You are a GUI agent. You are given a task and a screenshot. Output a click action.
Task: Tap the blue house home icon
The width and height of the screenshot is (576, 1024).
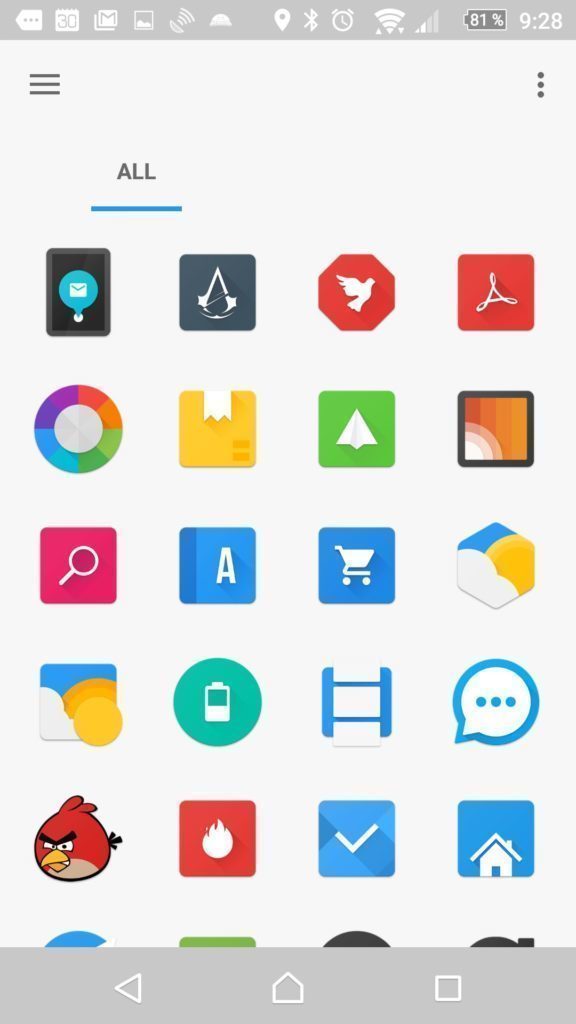click(x=496, y=839)
